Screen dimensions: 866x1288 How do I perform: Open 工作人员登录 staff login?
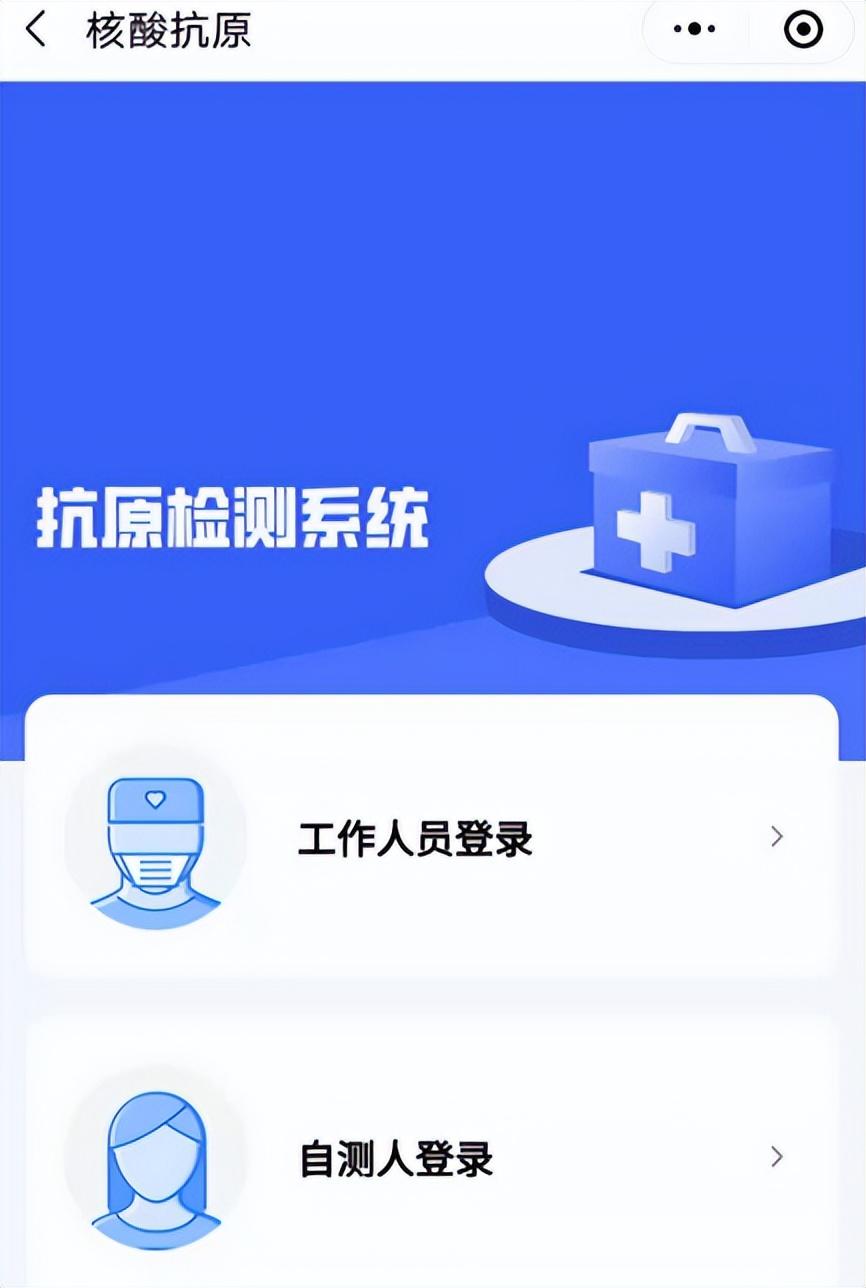(431, 837)
